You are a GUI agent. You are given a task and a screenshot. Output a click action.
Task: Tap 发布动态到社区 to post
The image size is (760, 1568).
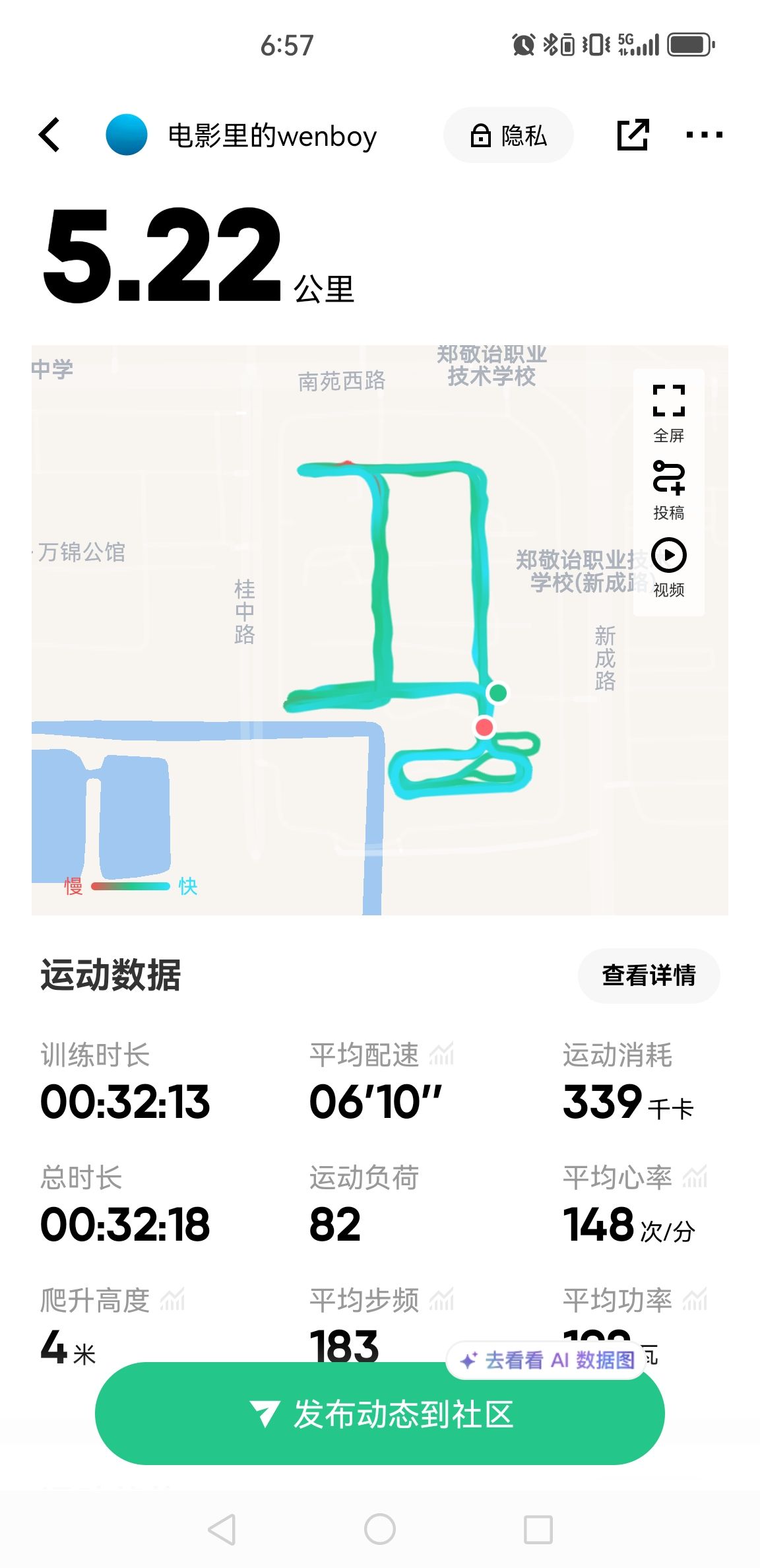tap(380, 1414)
